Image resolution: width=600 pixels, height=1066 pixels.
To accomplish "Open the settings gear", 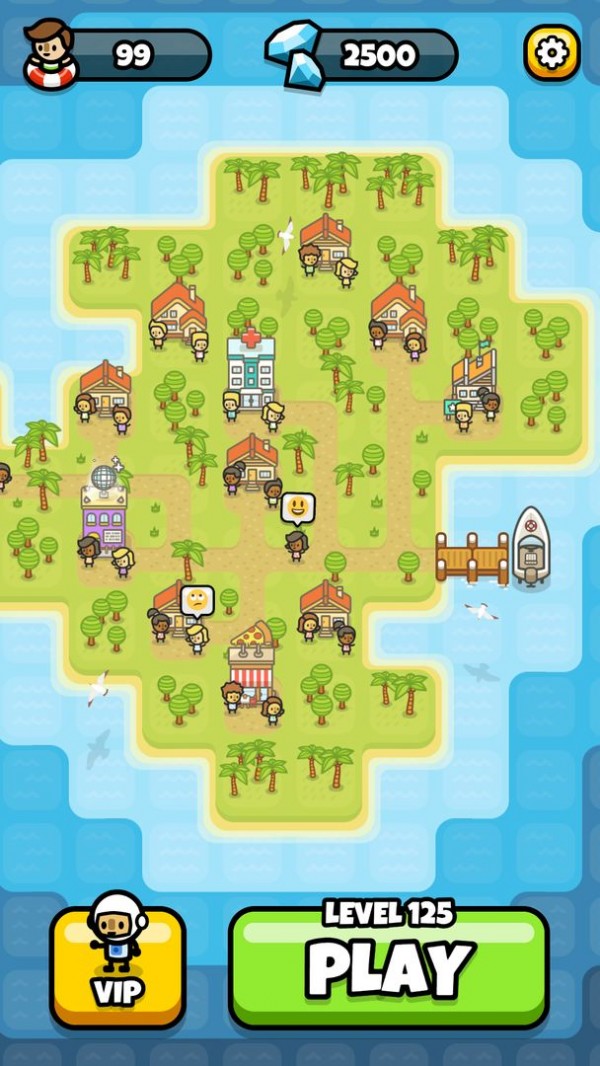I will pyautogui.click(x=551, y=53).
